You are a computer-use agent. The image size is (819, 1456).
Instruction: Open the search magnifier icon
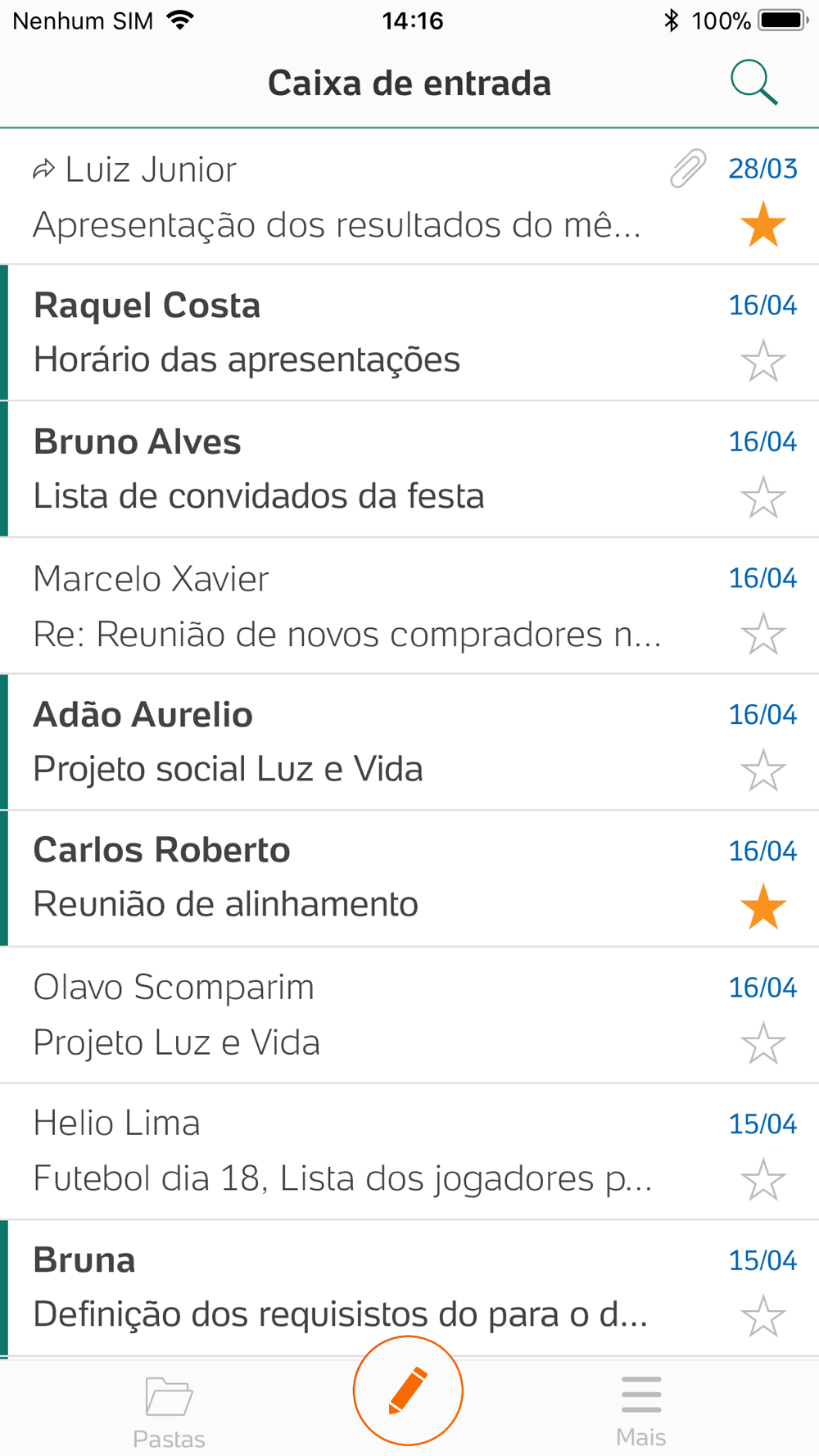(x=753, y=82)
